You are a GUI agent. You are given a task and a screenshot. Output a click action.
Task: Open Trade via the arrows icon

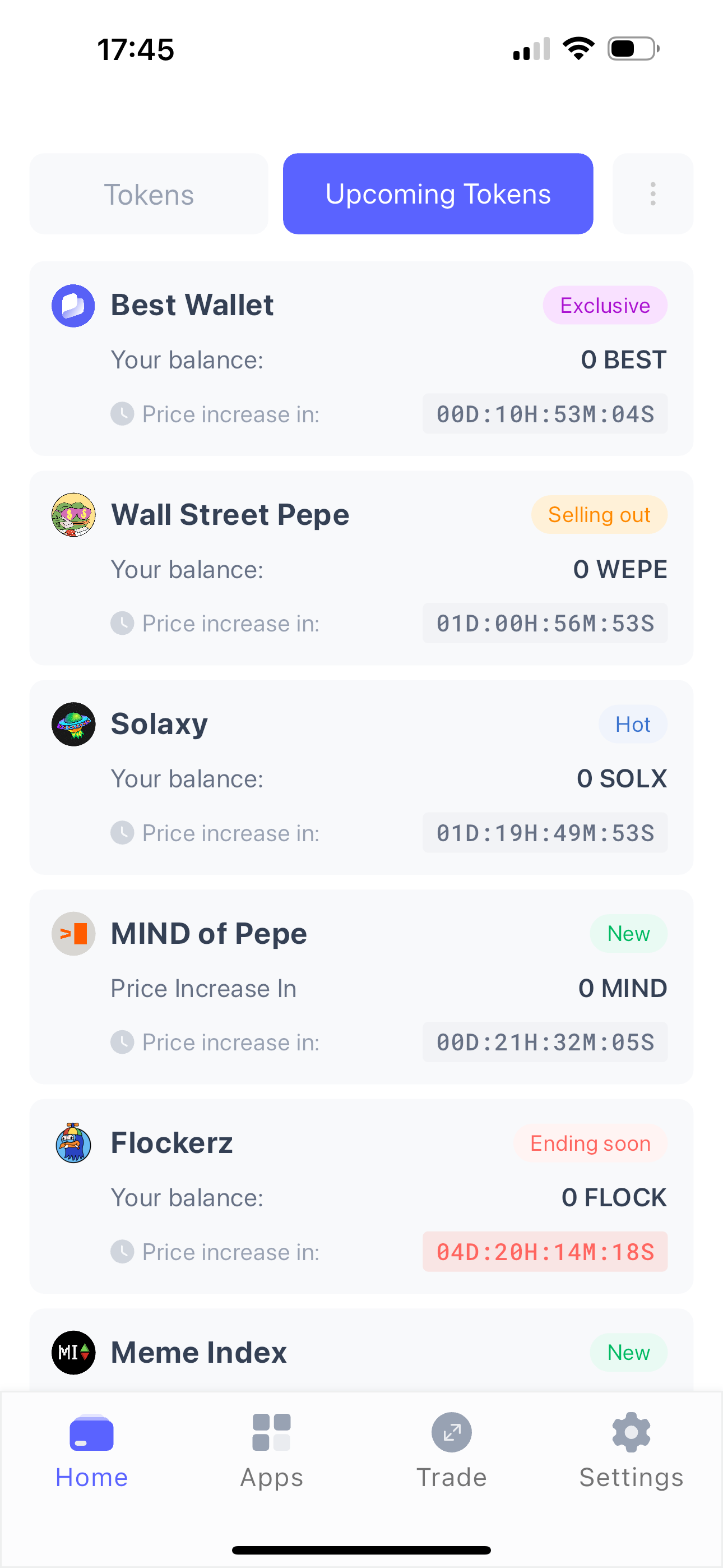click(x=451, y=1432)
